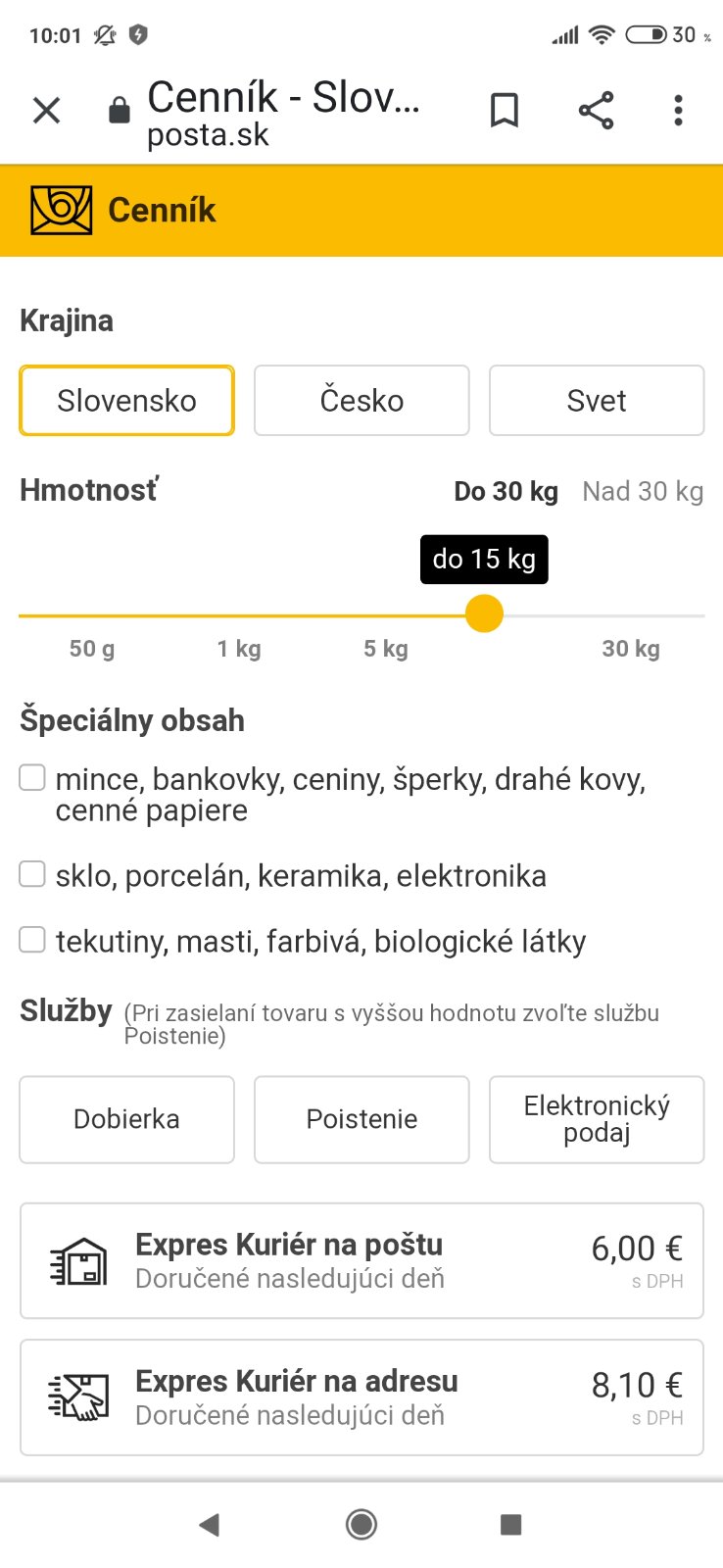Tick the tekutiny, masti, farbivá checkbox

click(32, 940)
